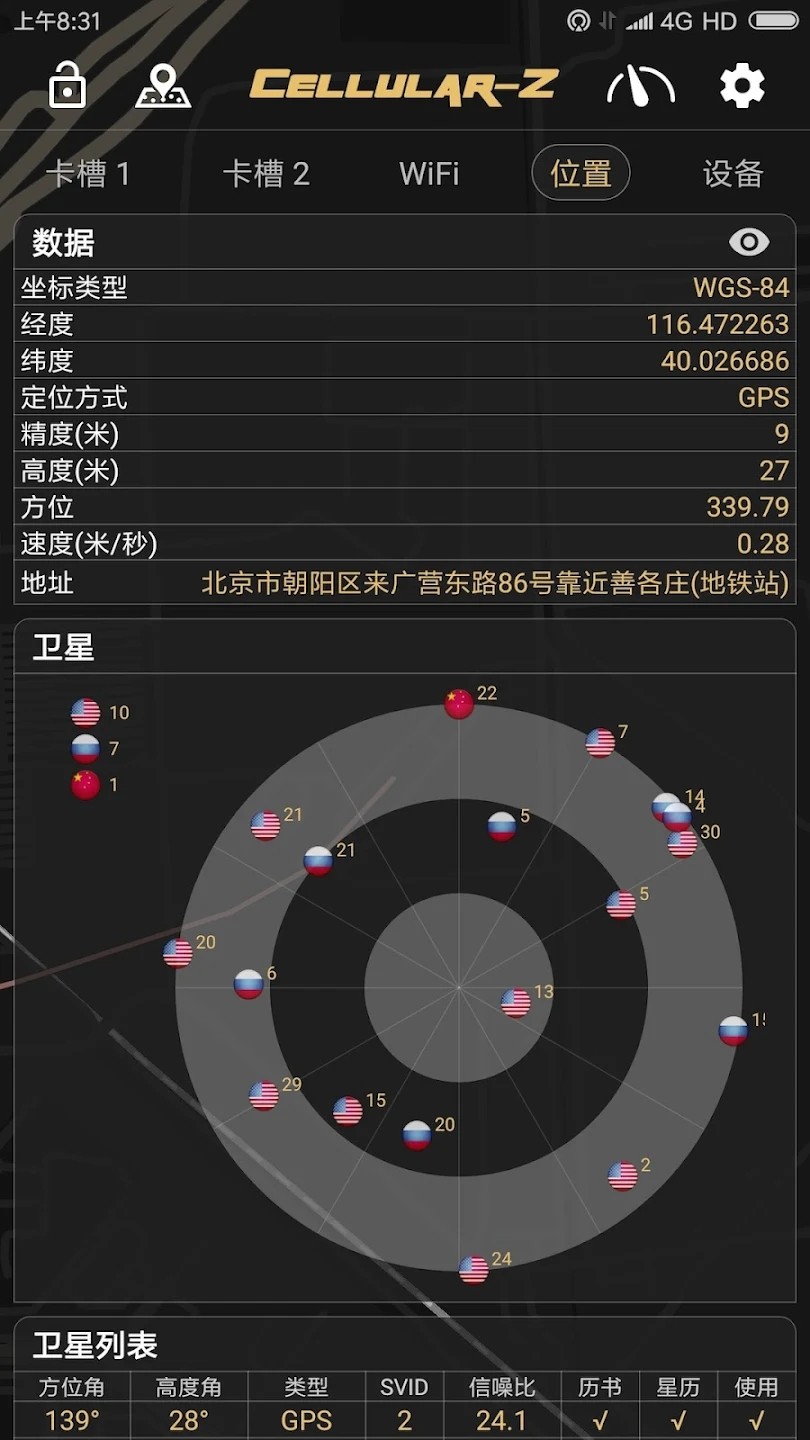
Task: Open the settings gear icon
Action: tap(742, 86)
